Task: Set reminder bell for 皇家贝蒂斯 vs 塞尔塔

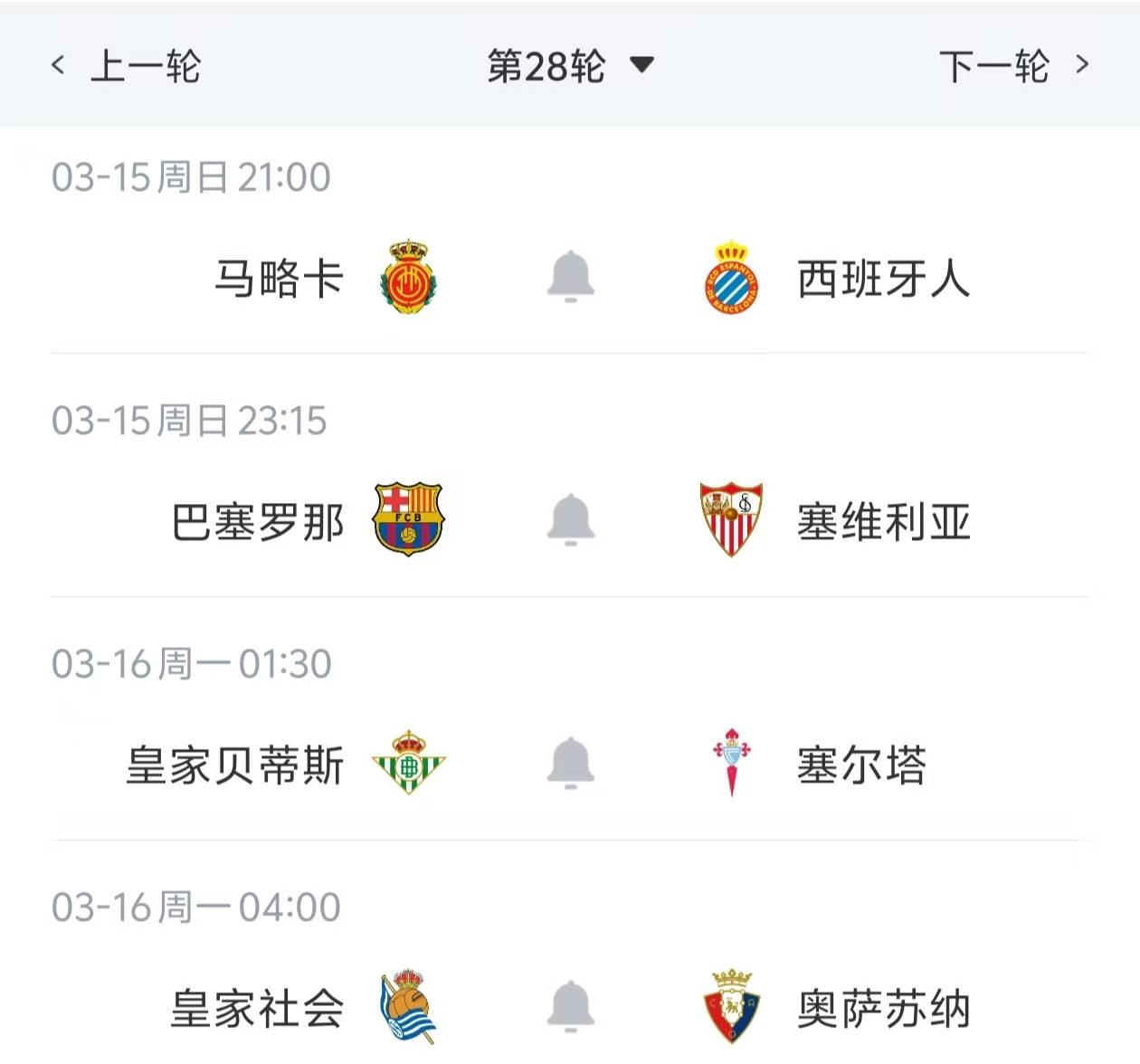Action: tap(571, 764)
